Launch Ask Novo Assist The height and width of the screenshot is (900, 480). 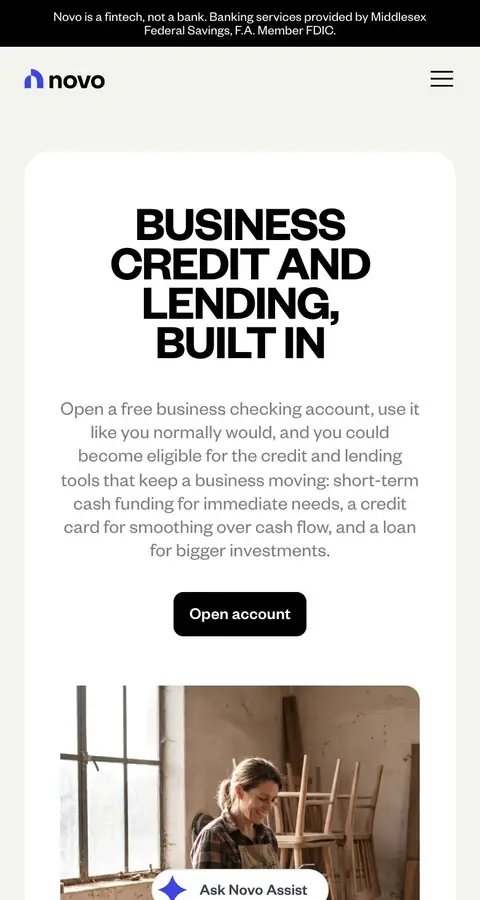(240, 887)
